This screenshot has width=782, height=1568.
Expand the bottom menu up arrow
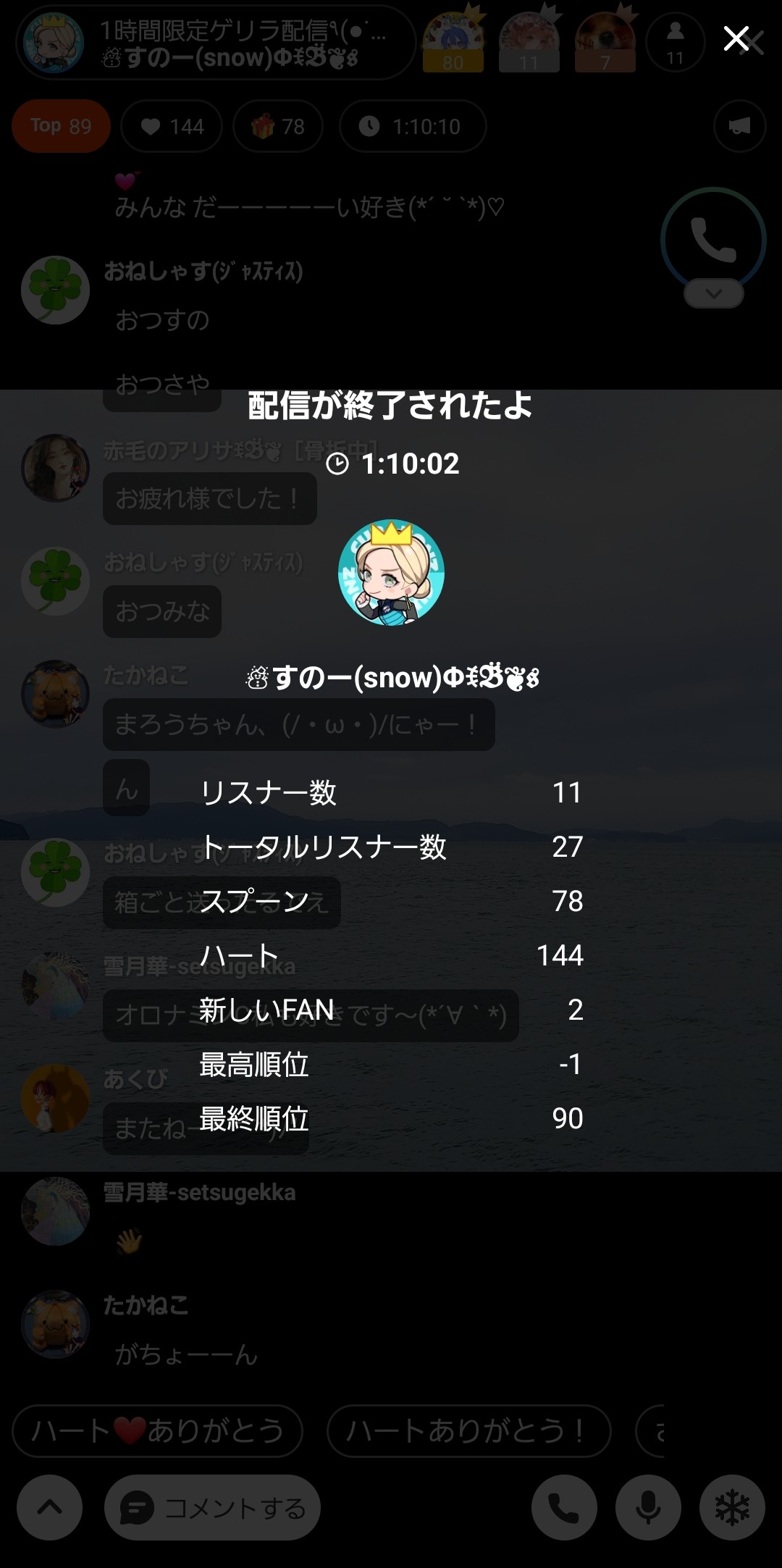point(49,1508)
